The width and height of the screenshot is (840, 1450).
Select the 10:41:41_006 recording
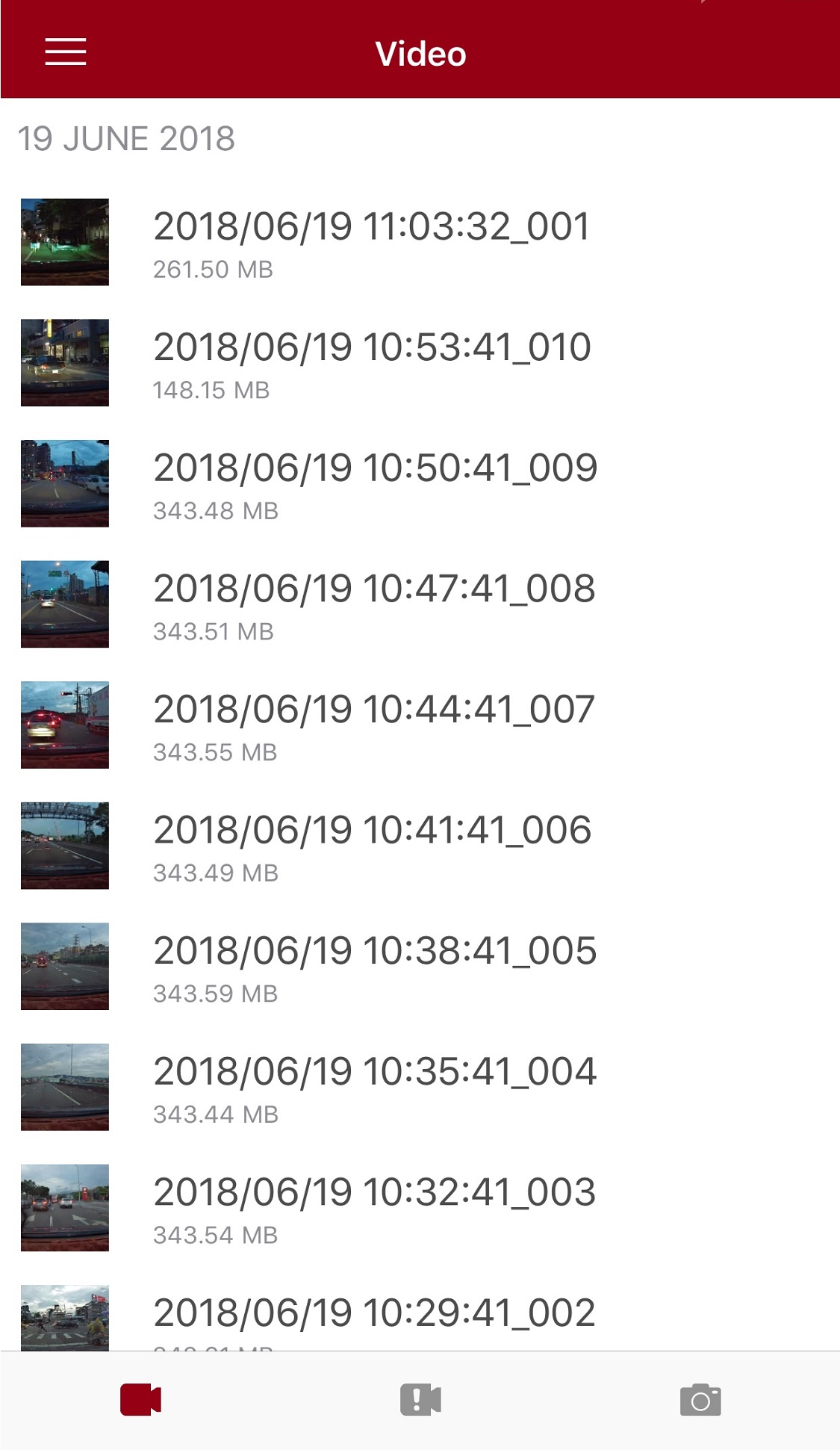[x=420, y=846]
